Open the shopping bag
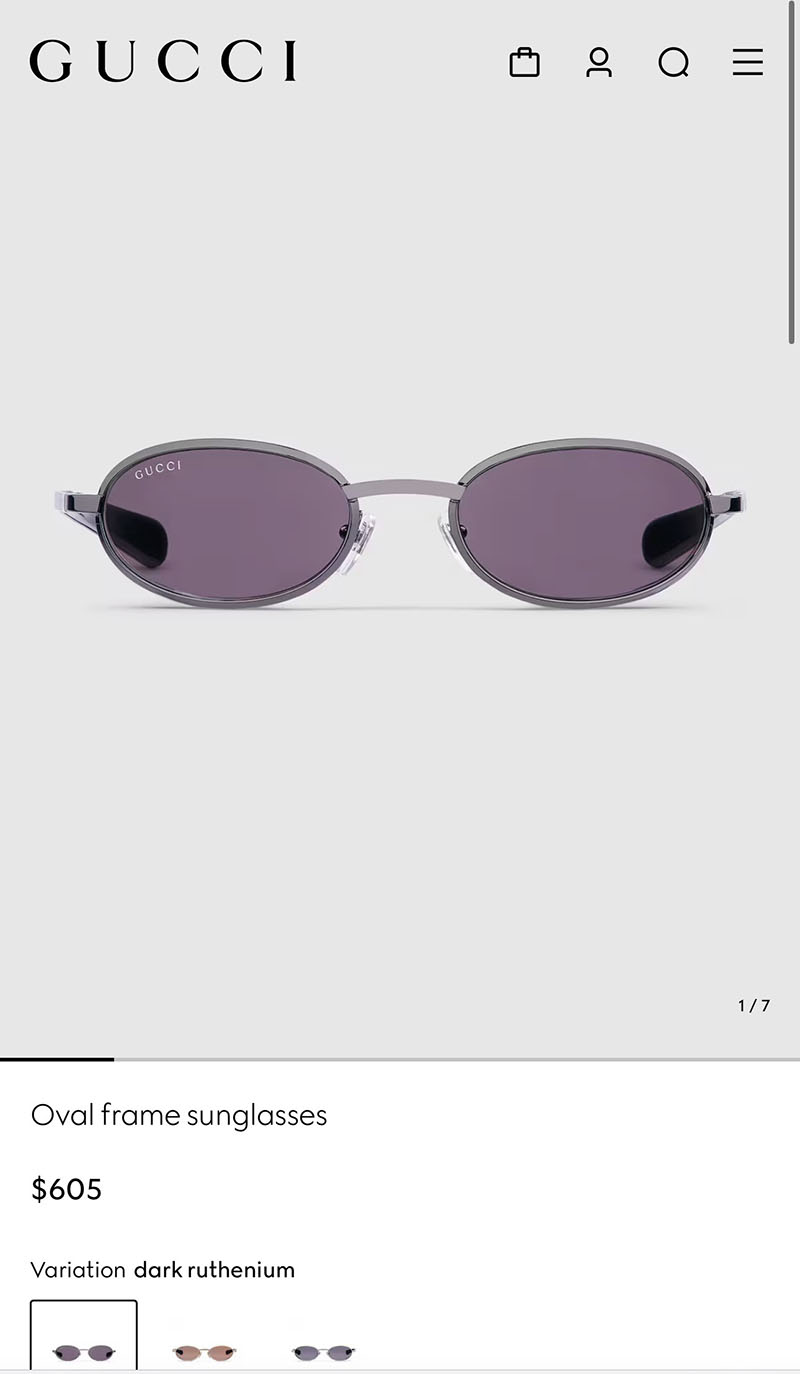Screen dimensions: 800x1374 point(524,63)
